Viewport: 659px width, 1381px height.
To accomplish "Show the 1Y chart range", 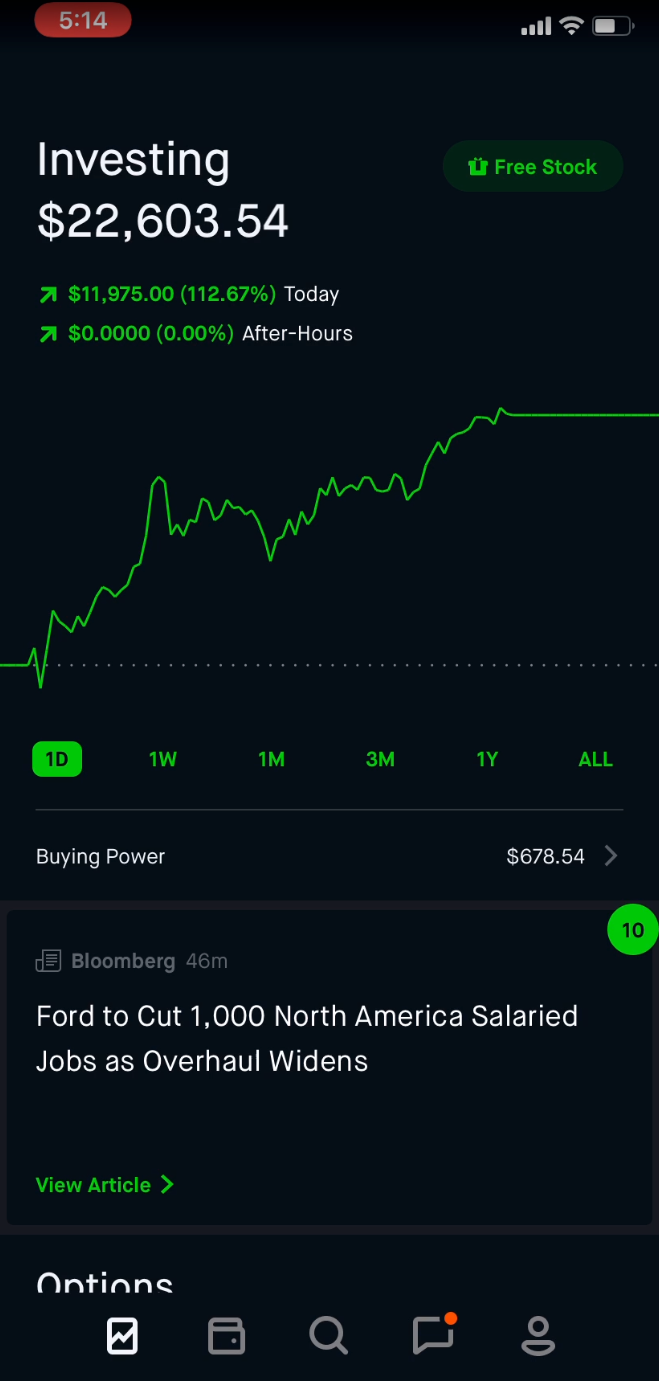I will coord(487,759).
